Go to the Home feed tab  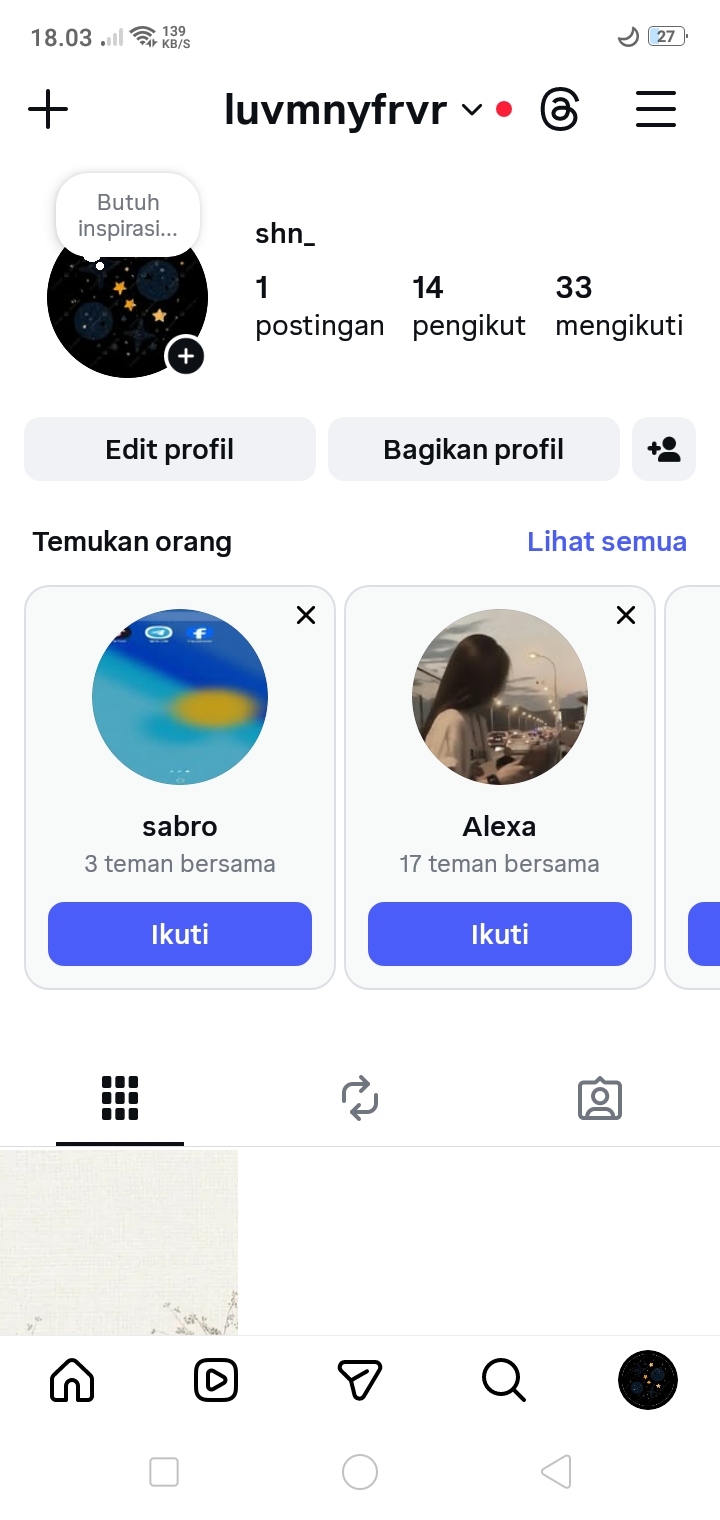tap(72, 1381)
